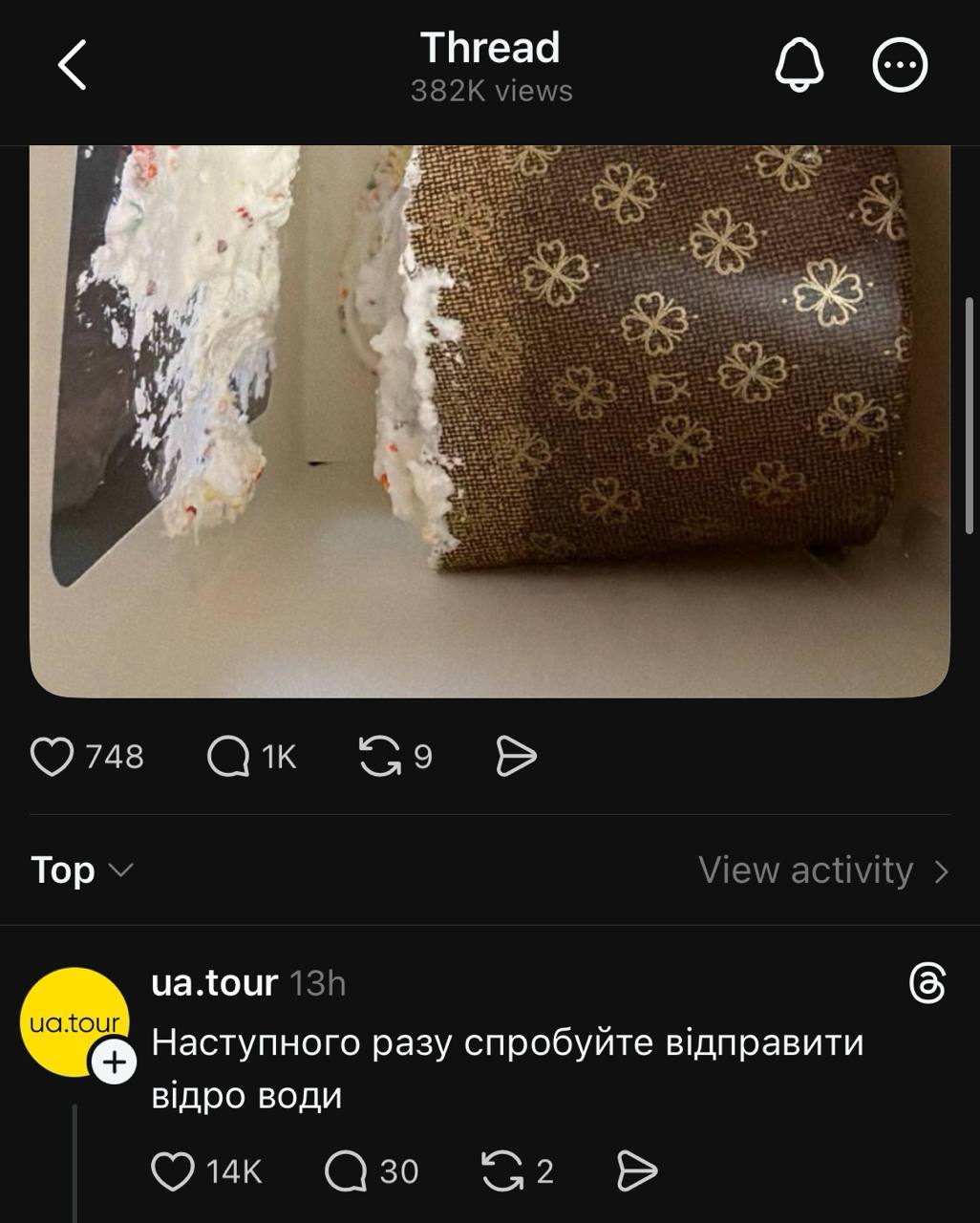The image size is (980, 1223).
Task: Open the ua.tour profile name
Action: point(214,982)
